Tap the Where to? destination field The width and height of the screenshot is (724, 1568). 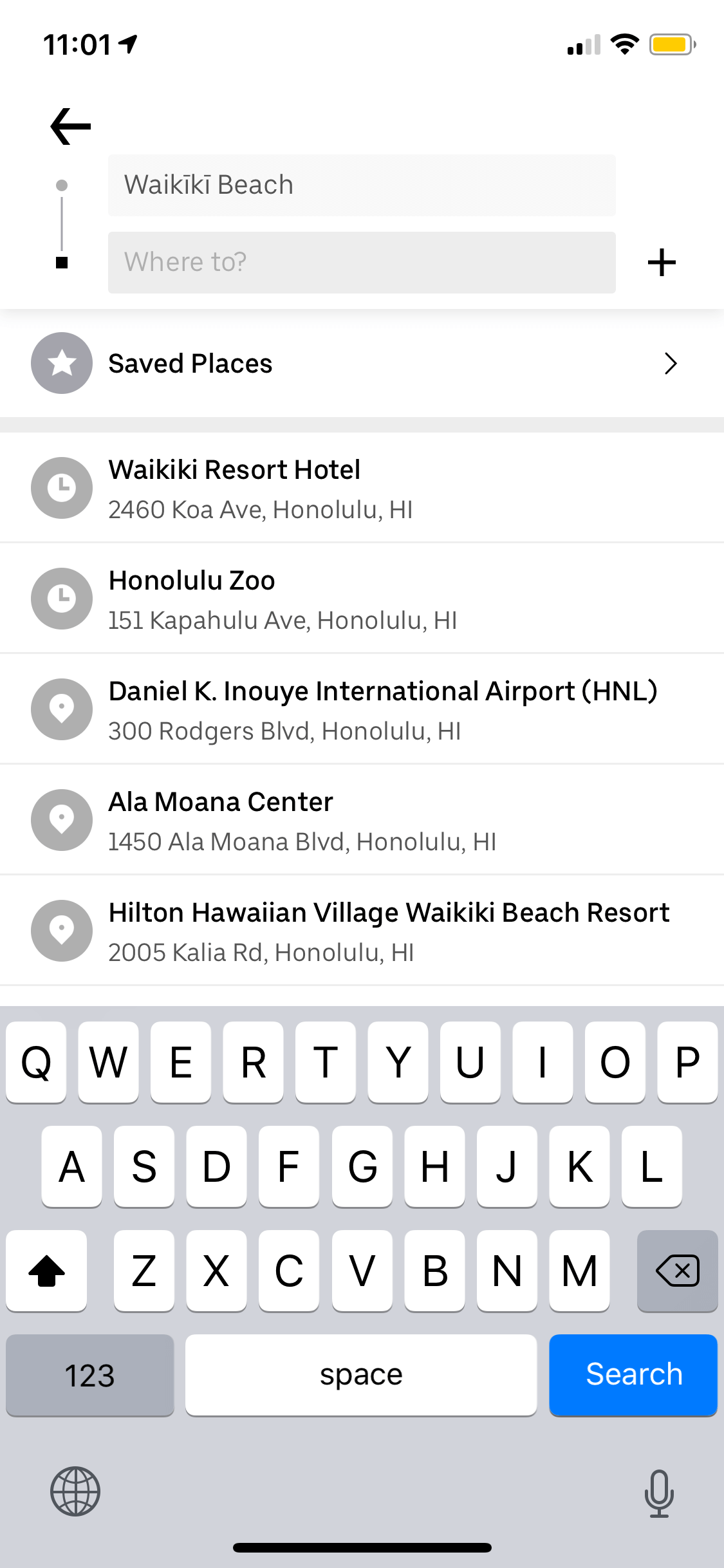point(362,263)
